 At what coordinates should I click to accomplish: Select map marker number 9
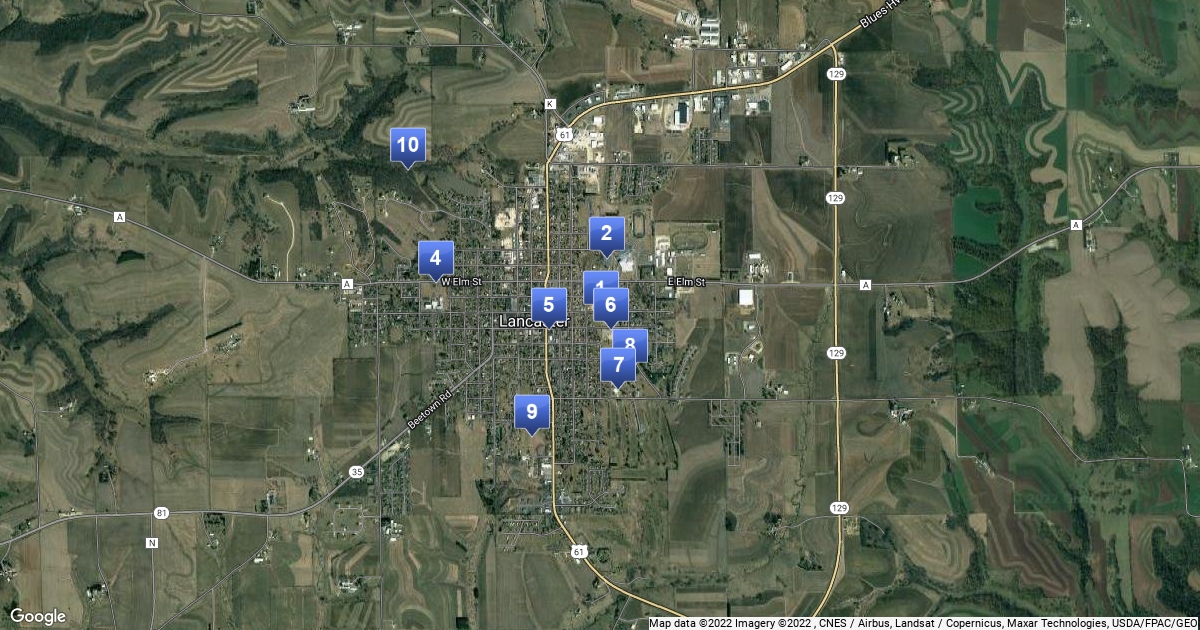pyautogui.click(x=532, y=411)
